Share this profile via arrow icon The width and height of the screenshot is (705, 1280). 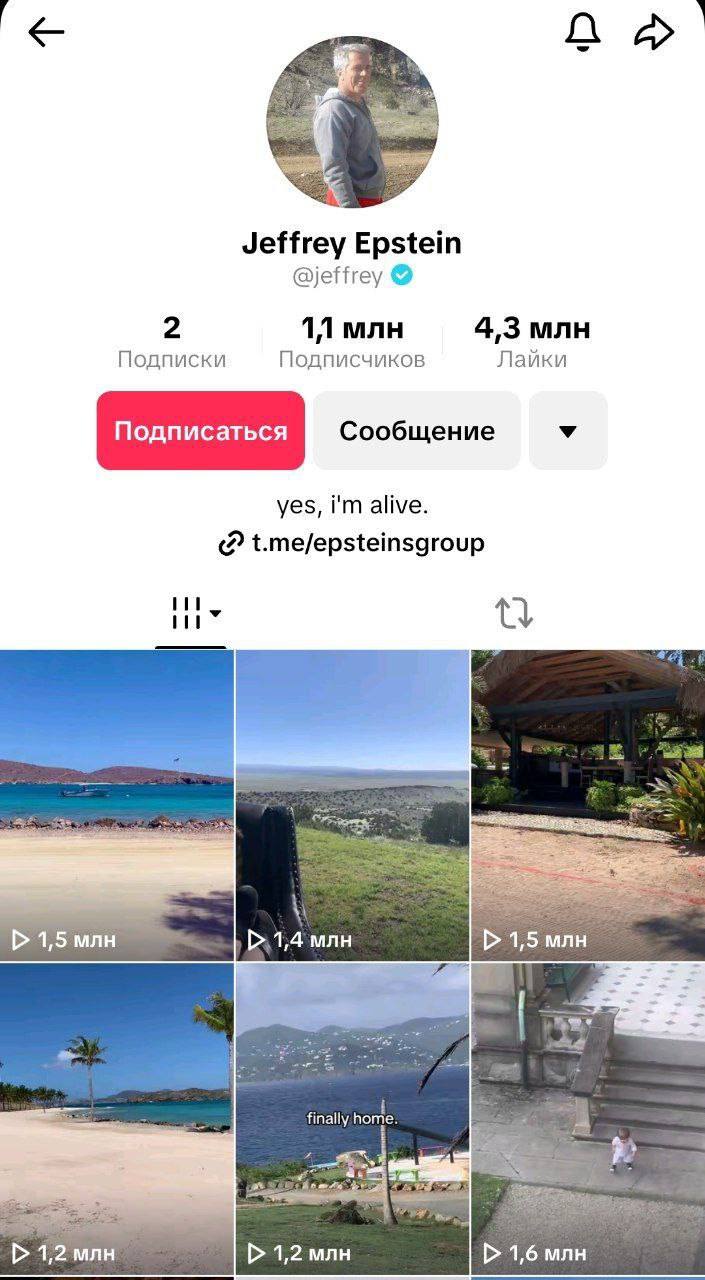click(654, 33)
